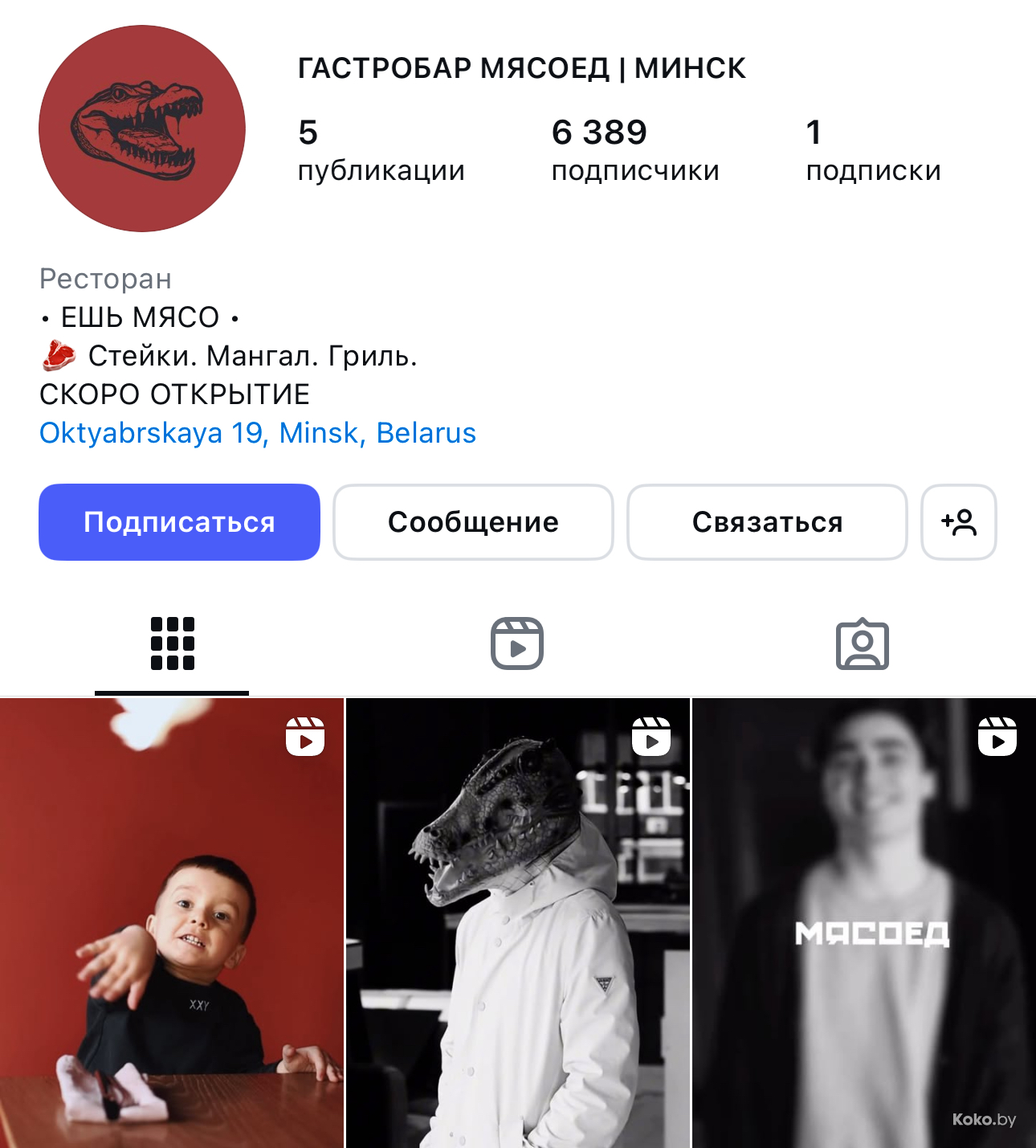1036x1148 pixels.
Task: Open Сообщение to message the restaurant
Action: [473, 522]
